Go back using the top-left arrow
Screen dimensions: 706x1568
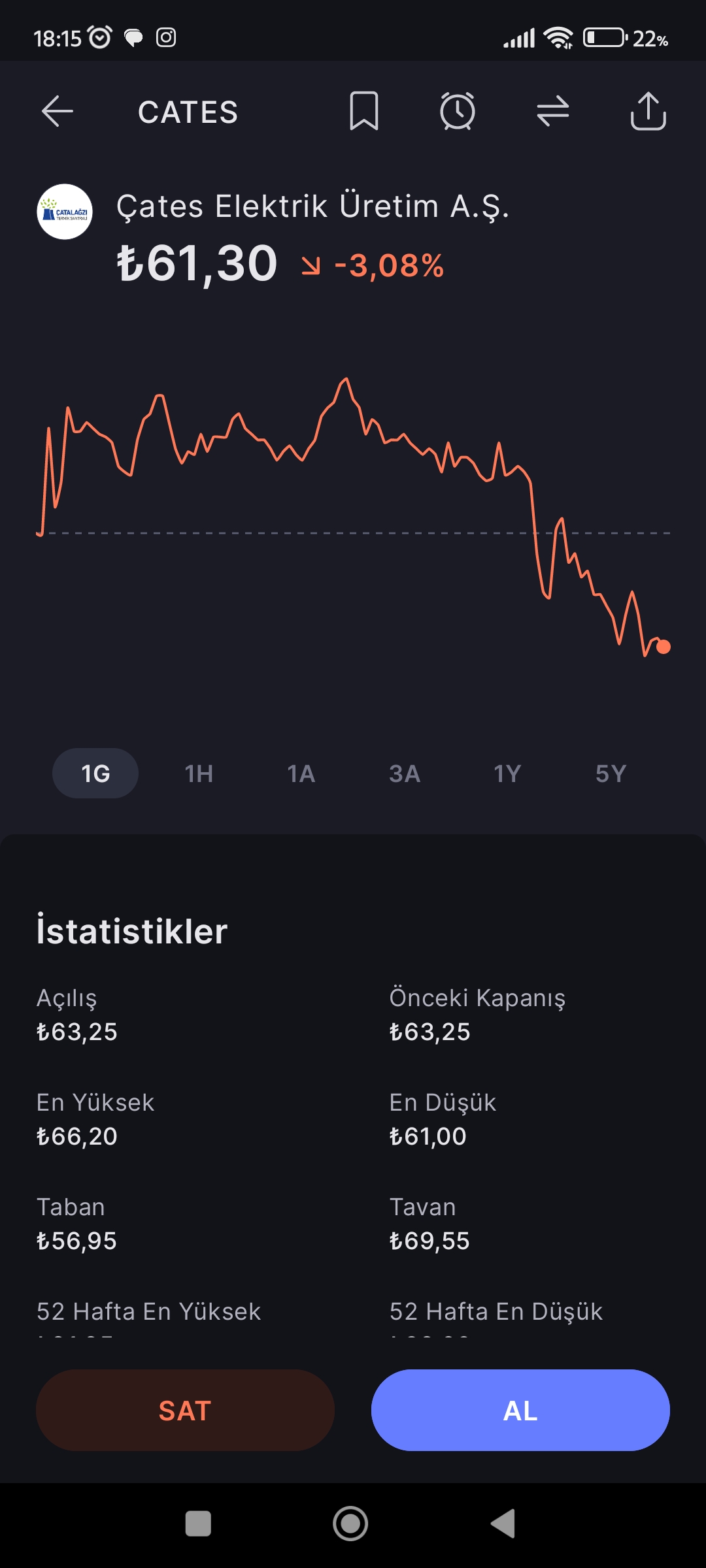[x=57, y=112]
